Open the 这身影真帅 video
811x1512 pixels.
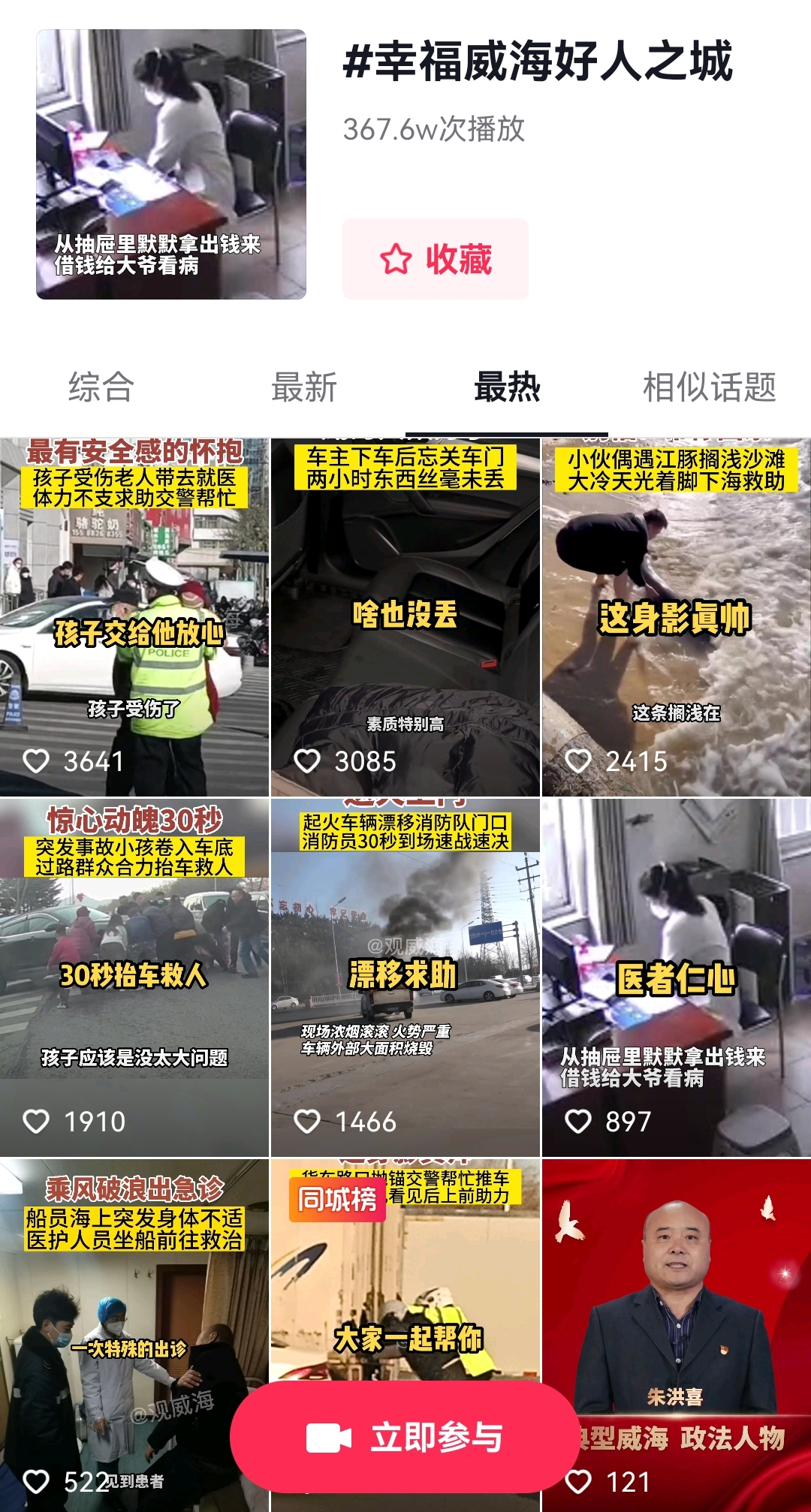pyautogui.click(x=676, y=617)
